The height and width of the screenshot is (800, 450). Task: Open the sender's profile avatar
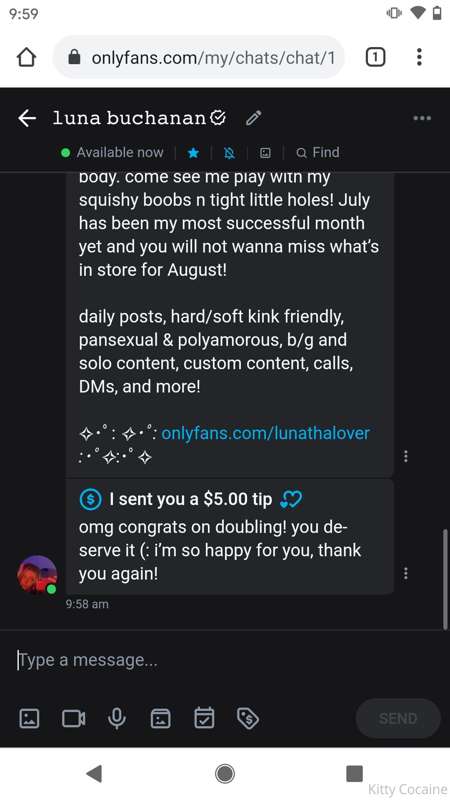coord(37,575)
